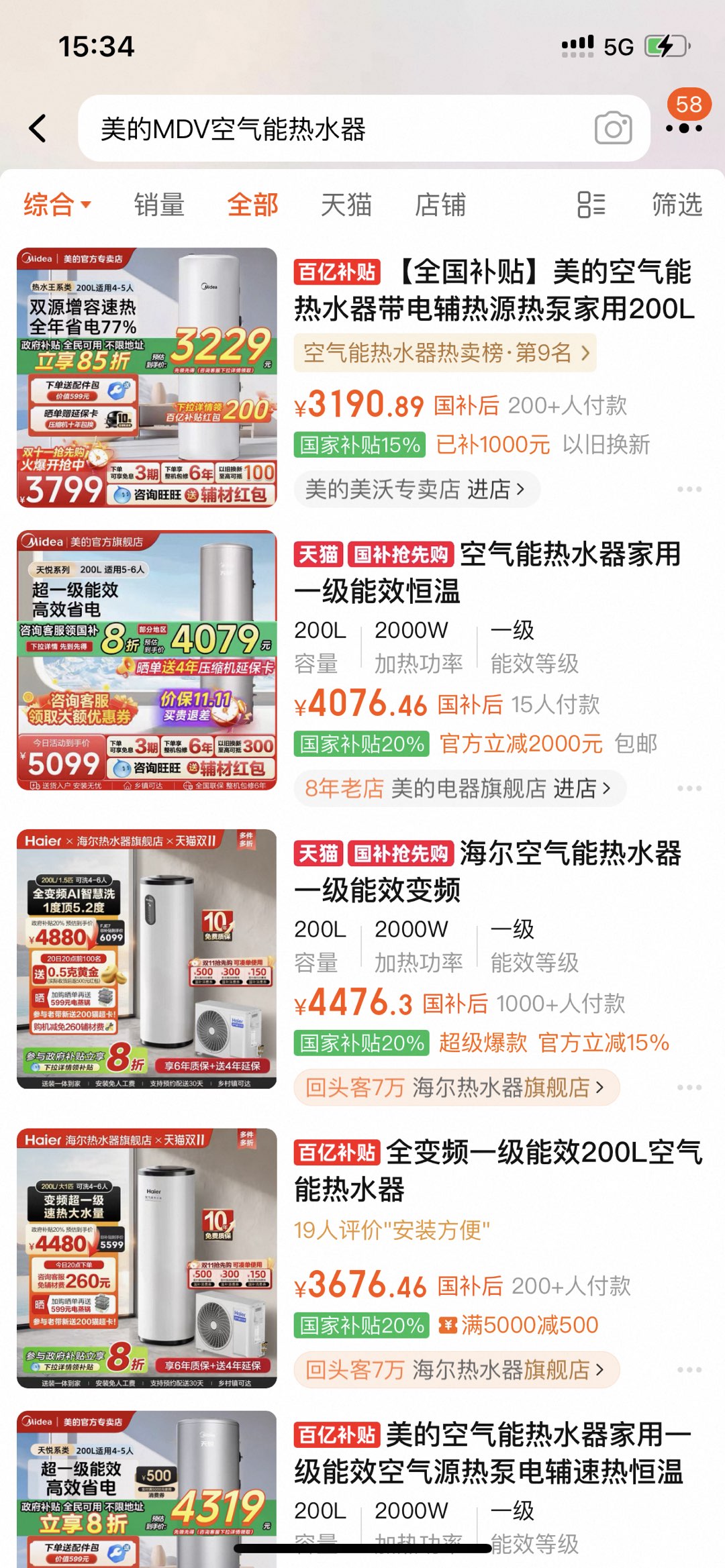Switch to the 店铺 tab

440,205
